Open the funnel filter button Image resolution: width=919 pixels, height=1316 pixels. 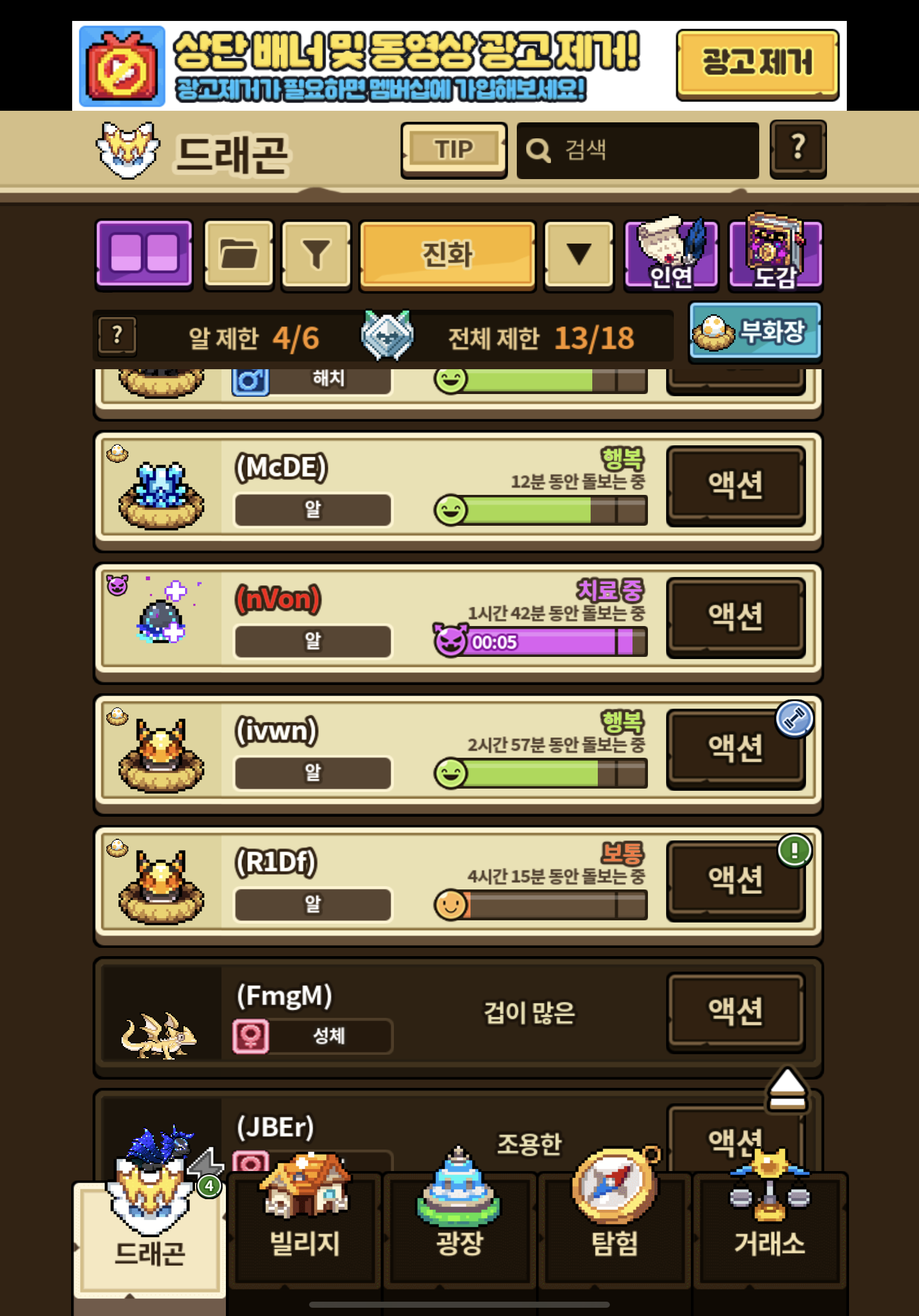[x=316, y=254]
